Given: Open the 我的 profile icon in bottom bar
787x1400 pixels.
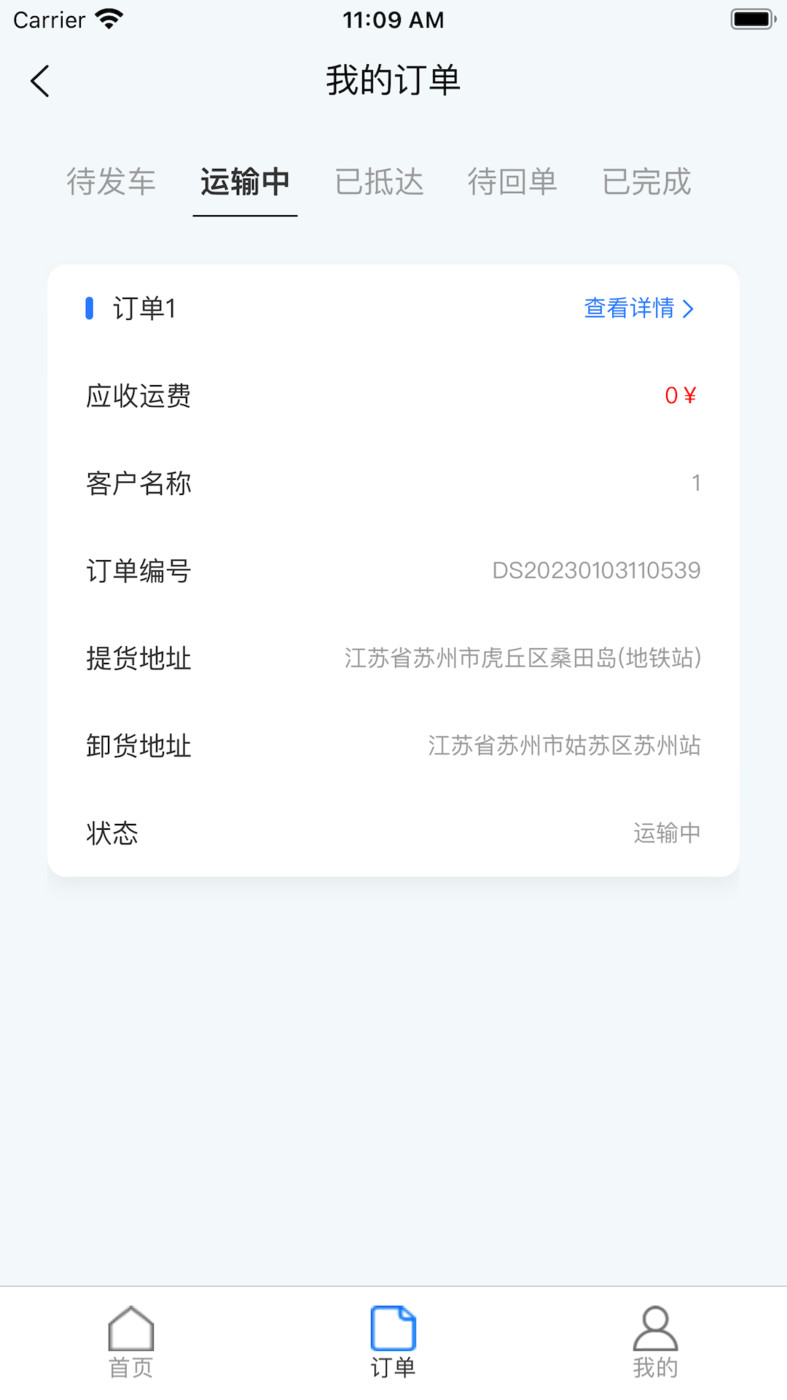Looking at the screenshot, I should click(655, 1330).
